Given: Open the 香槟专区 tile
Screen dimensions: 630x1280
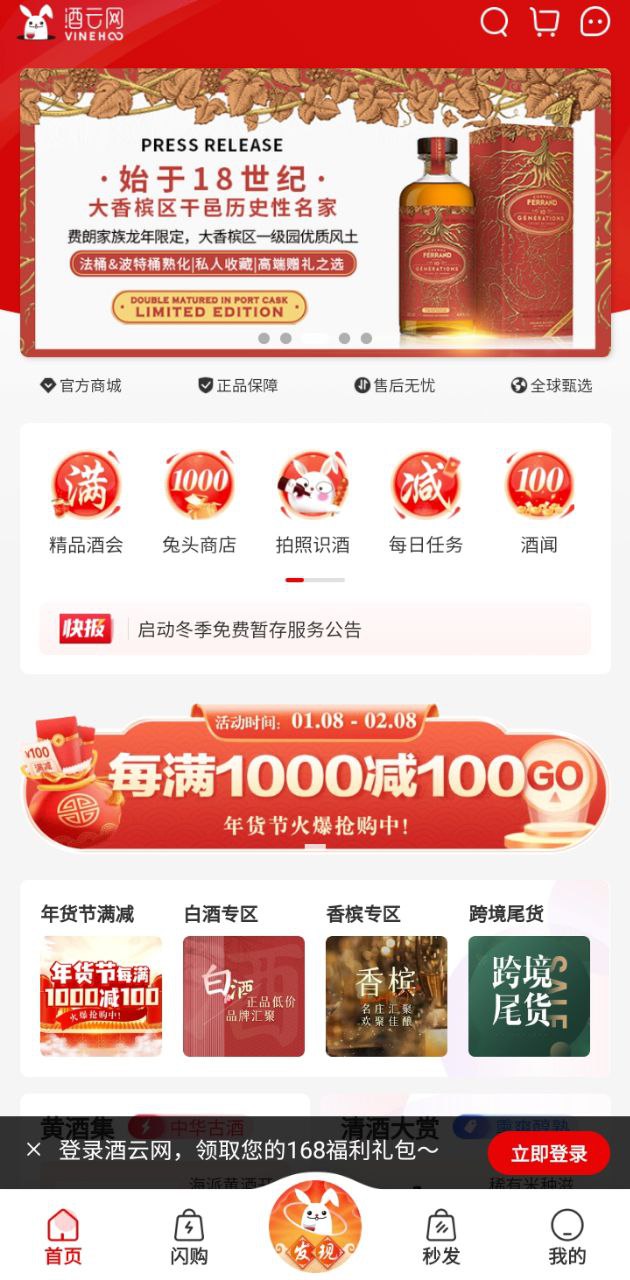Looking at the screenshot, I should 386,980.
